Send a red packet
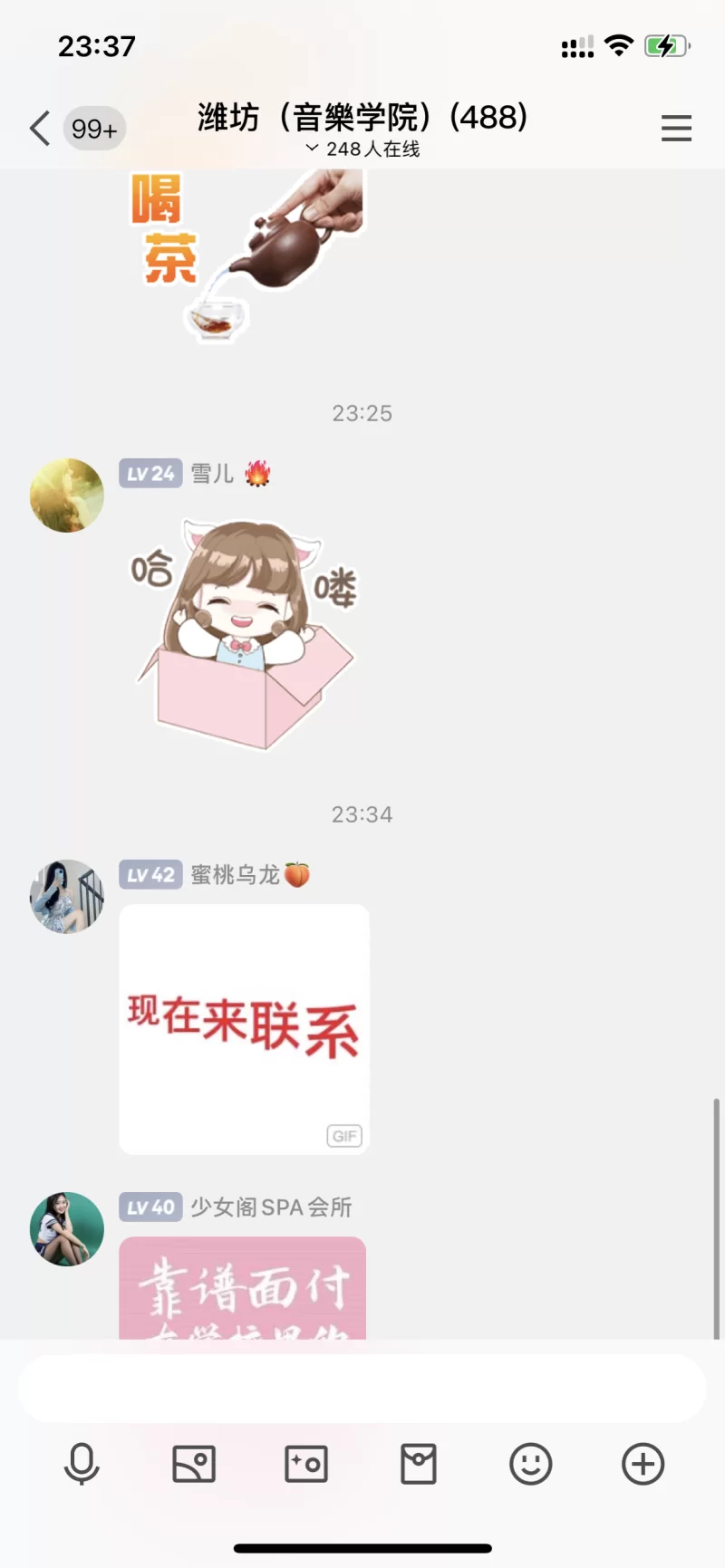This screenshot has height=1568, width=725. tap(419, 1464)
